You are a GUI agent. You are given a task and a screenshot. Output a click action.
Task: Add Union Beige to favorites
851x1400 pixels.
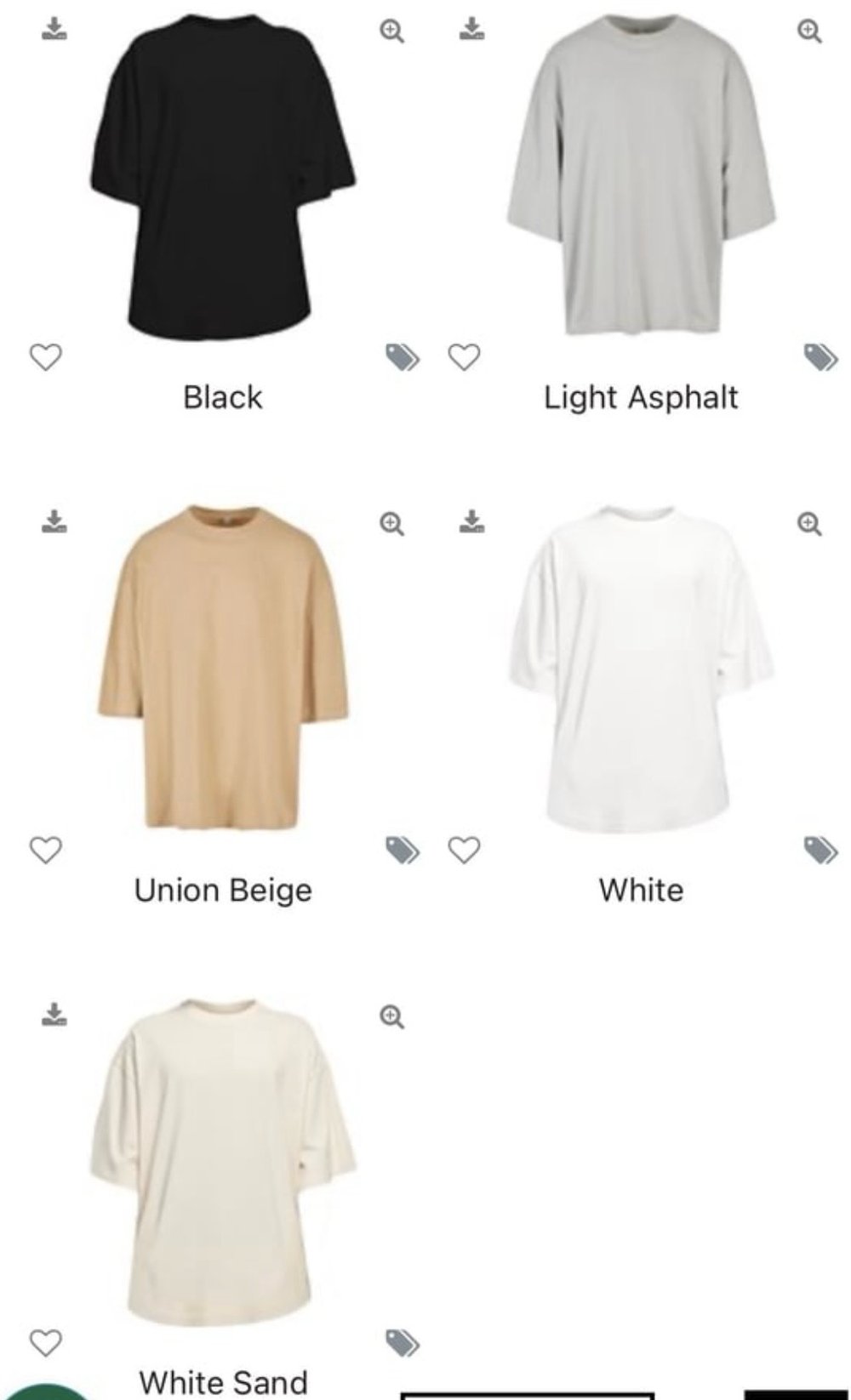click(46, 849)
